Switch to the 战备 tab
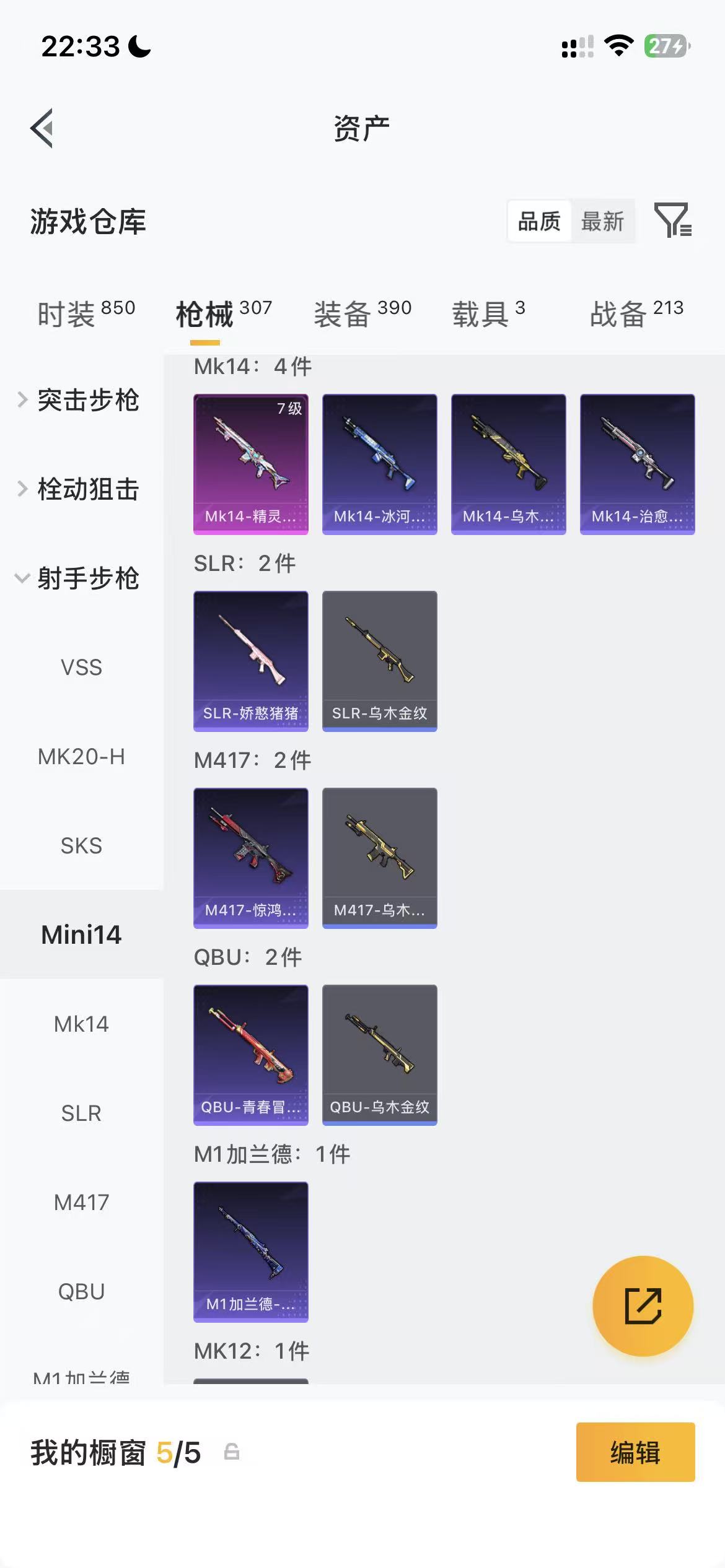This screenshot has height=1568, width=725. pos(636,313)
